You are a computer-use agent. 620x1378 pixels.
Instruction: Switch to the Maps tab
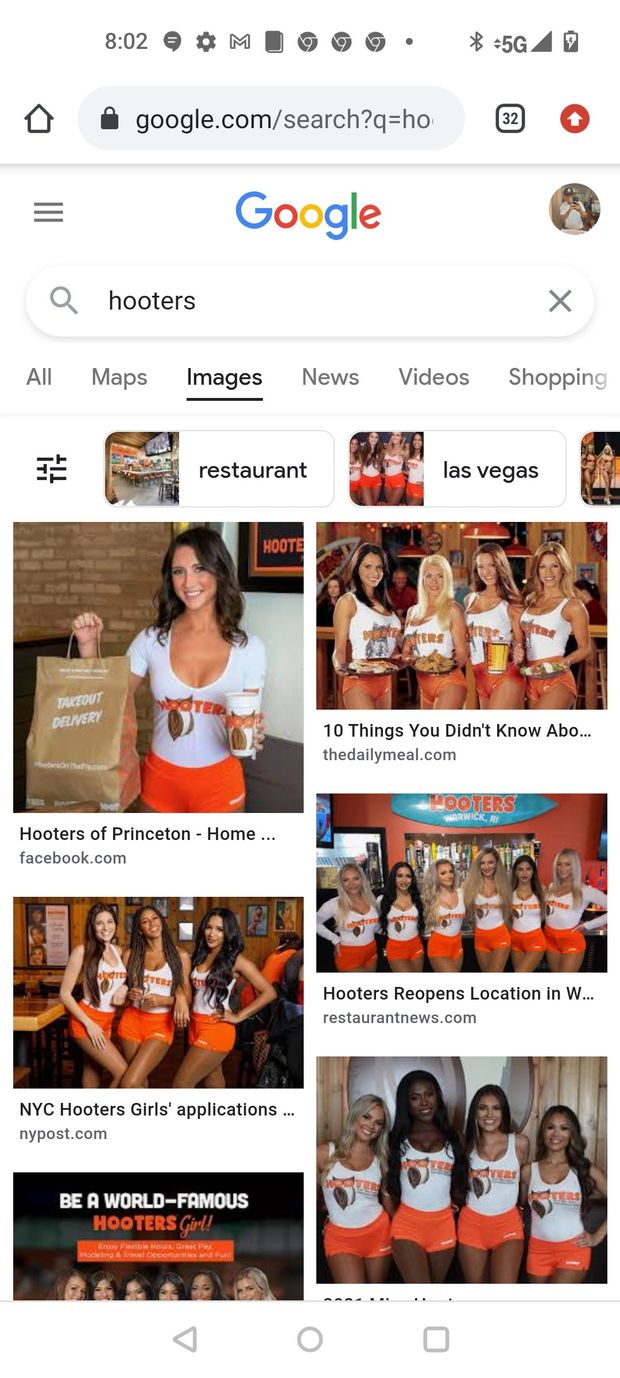119,377
